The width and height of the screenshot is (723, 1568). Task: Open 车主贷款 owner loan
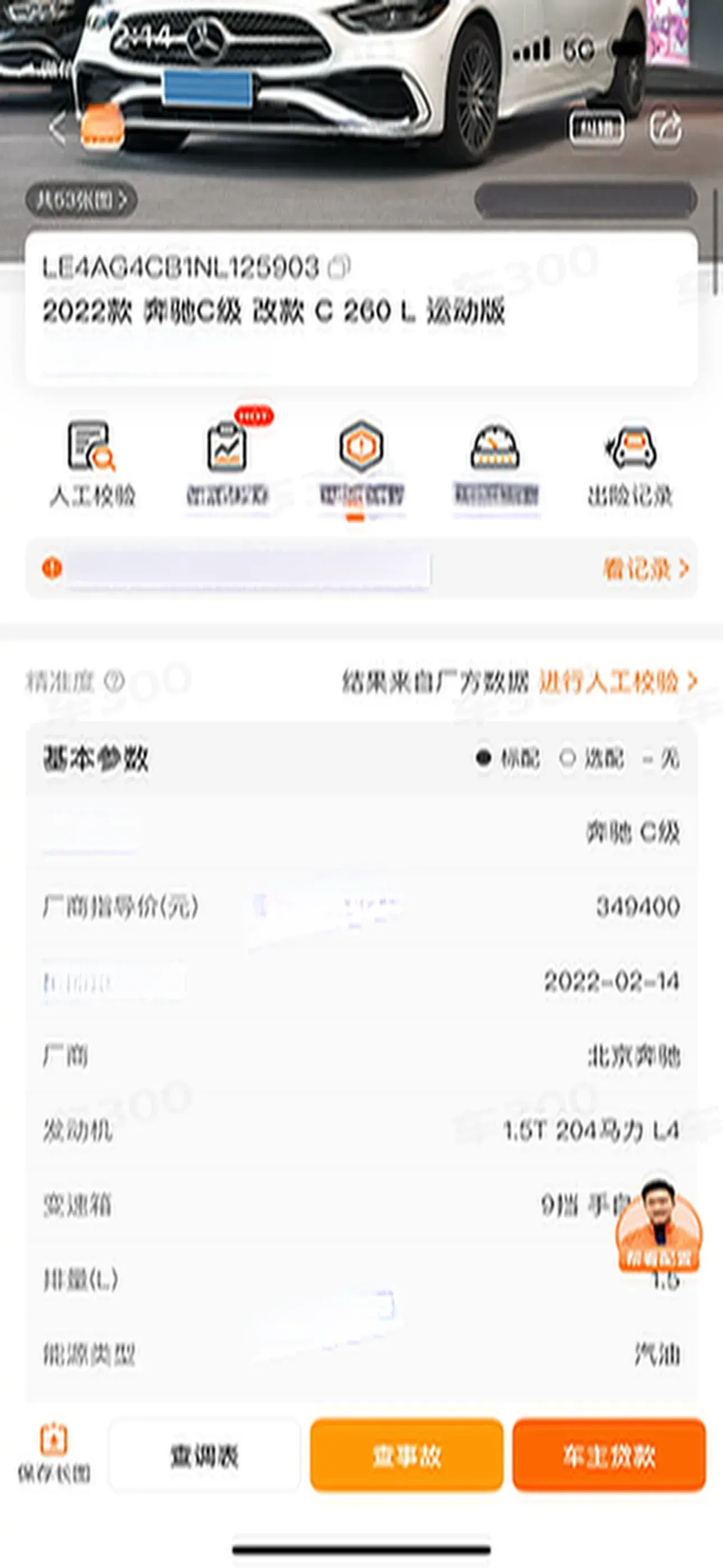609,1455
